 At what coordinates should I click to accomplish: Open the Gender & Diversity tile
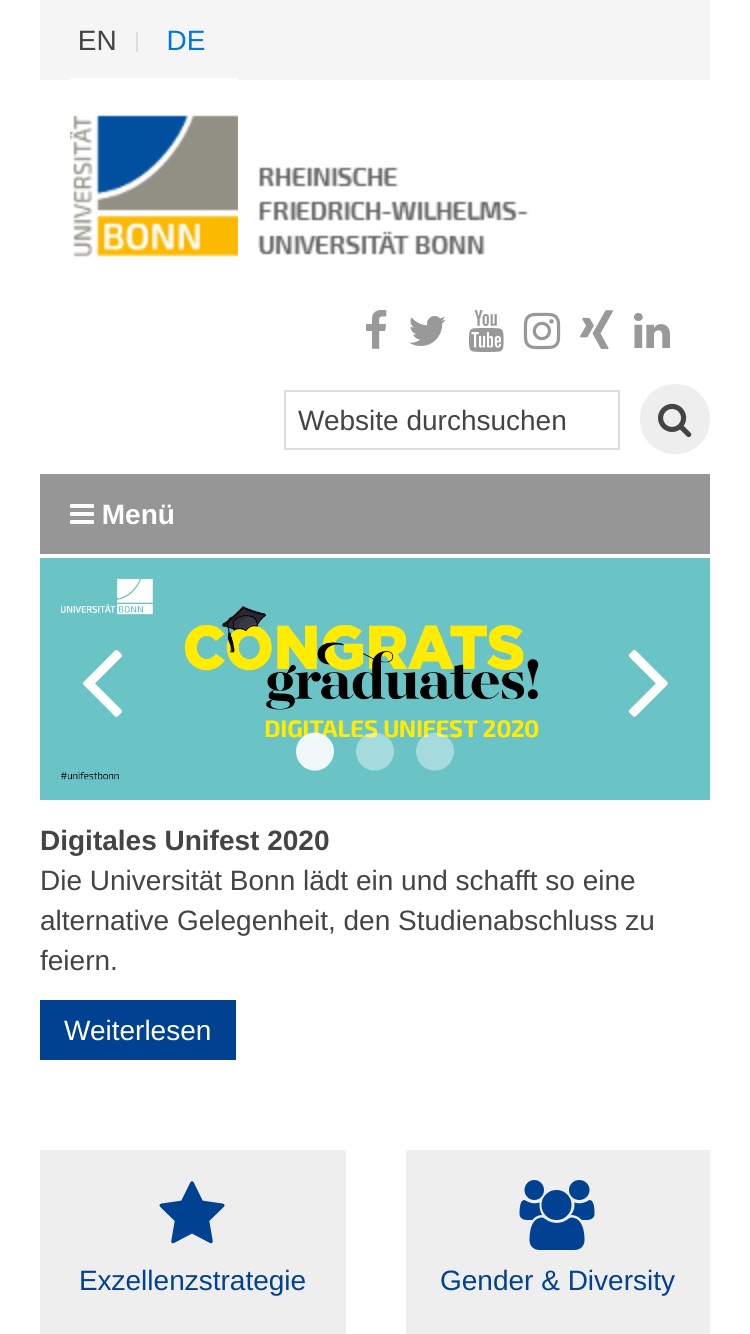point(558,1242)
